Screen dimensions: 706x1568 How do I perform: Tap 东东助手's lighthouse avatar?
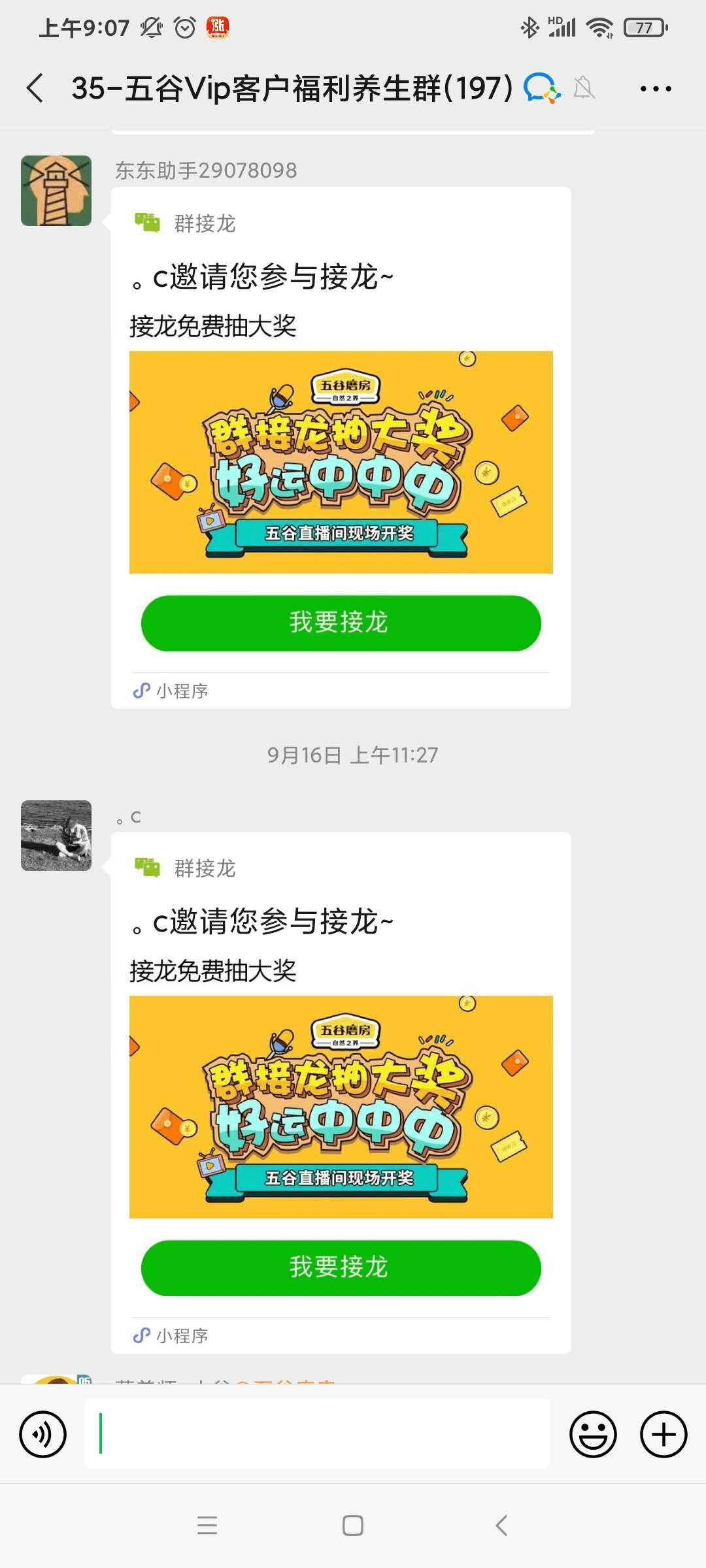pos(56,190)
